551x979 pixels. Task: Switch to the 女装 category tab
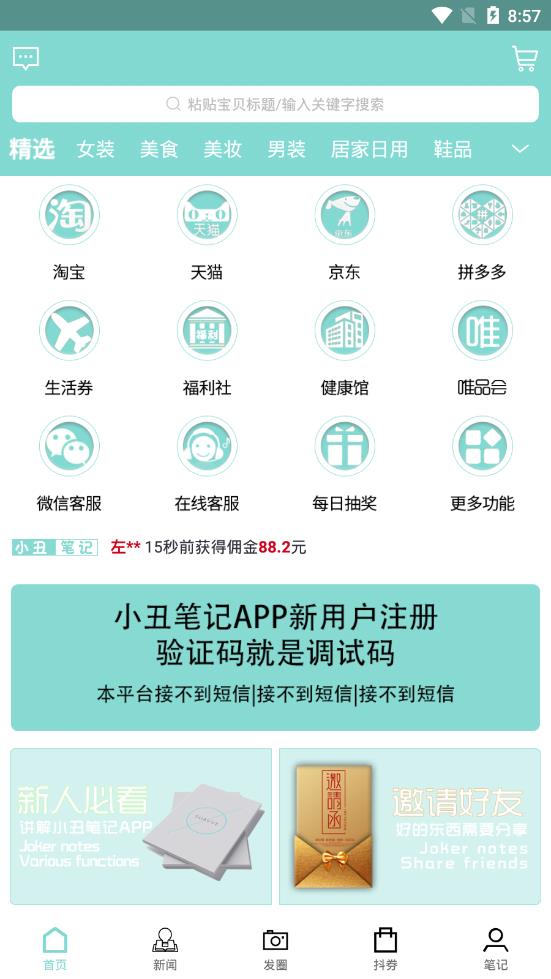click(x=95, y=150)
